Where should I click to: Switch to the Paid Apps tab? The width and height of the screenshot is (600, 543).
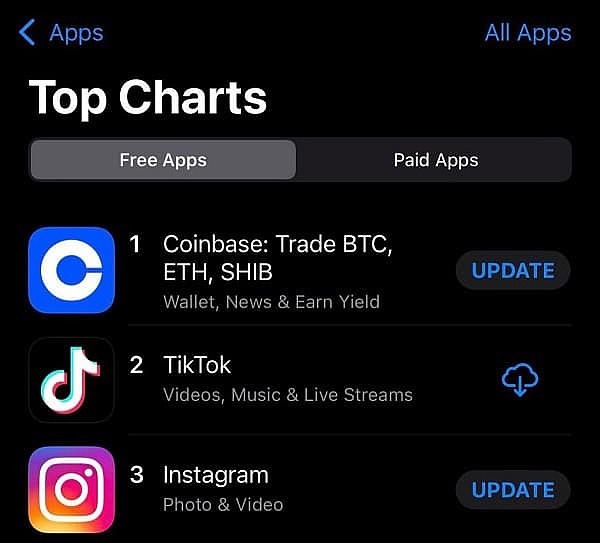point(435,160)
